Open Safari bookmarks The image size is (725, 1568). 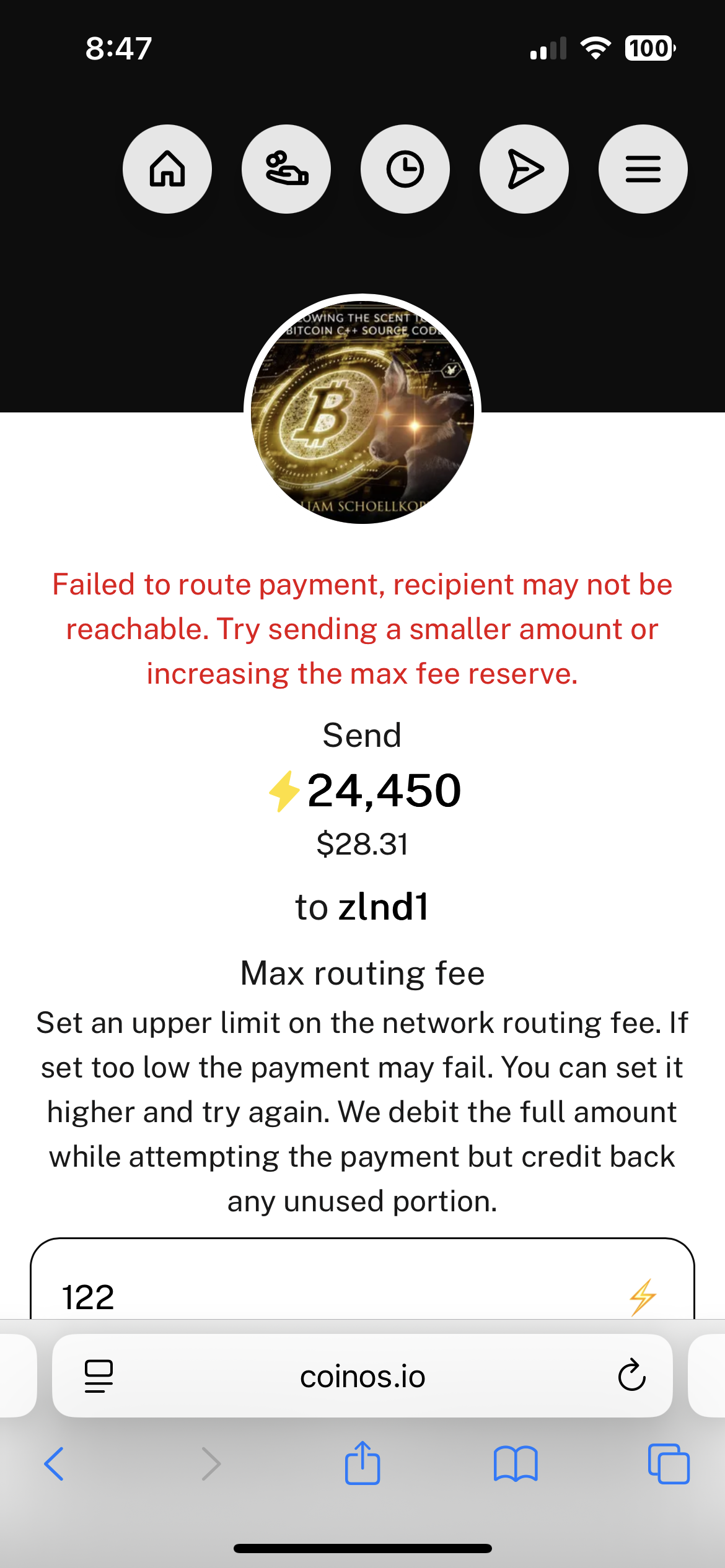coord(516,1464)
